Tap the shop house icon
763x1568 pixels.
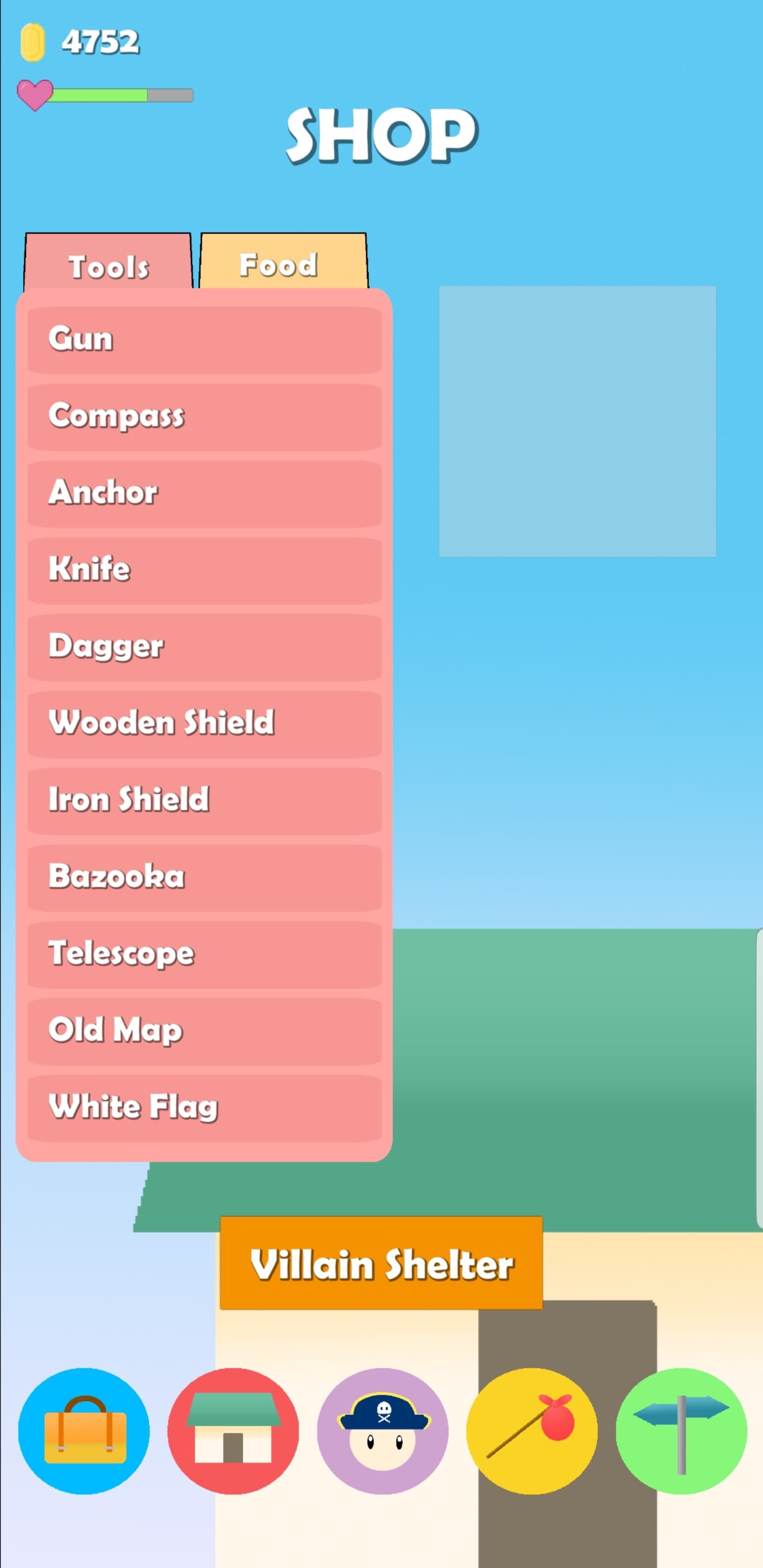pos(233,1430)
